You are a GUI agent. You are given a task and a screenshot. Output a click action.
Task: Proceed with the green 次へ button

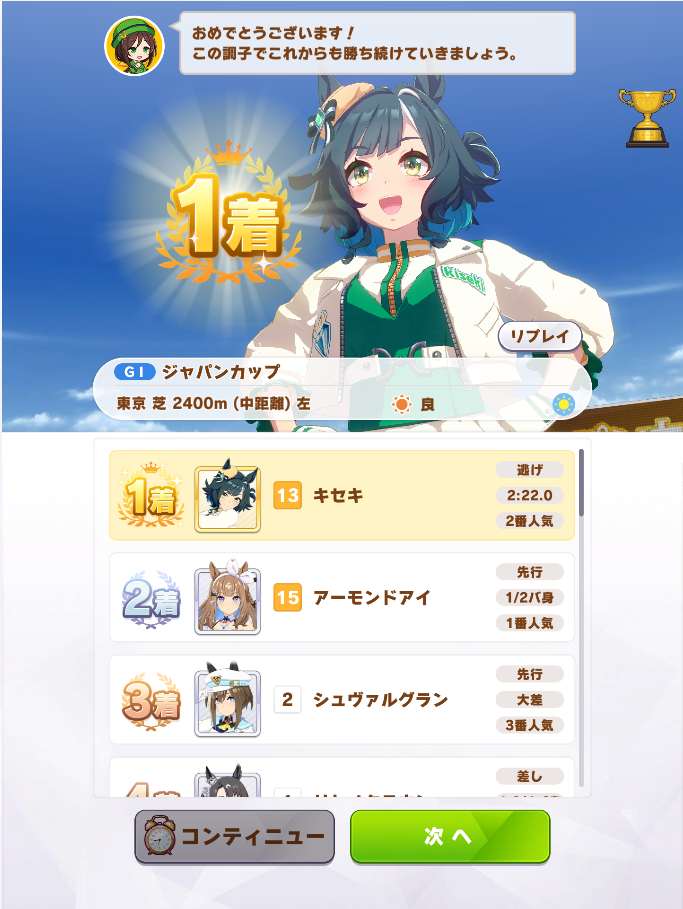tap(449, 837)
